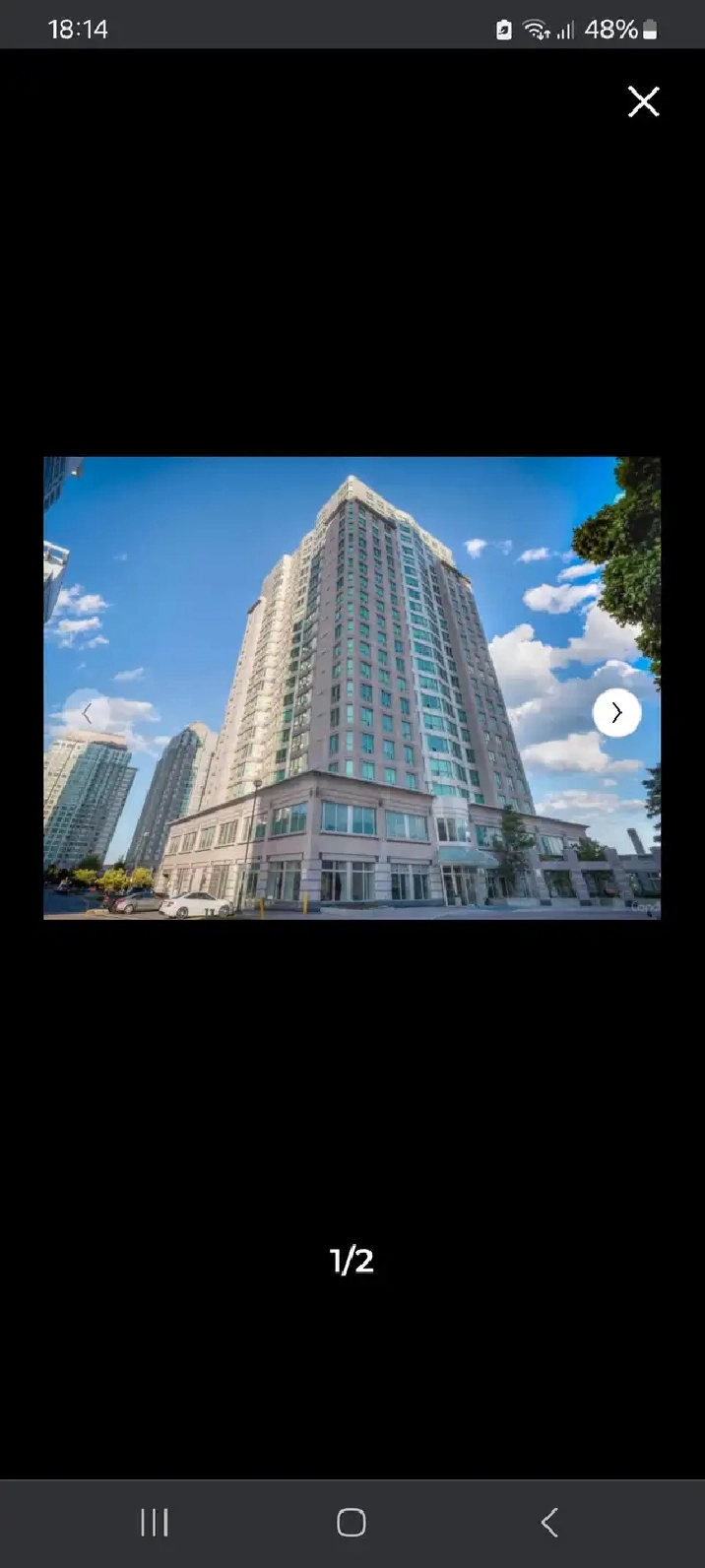Go to the home screen

pyautogui.click(x=352, y=1522)
